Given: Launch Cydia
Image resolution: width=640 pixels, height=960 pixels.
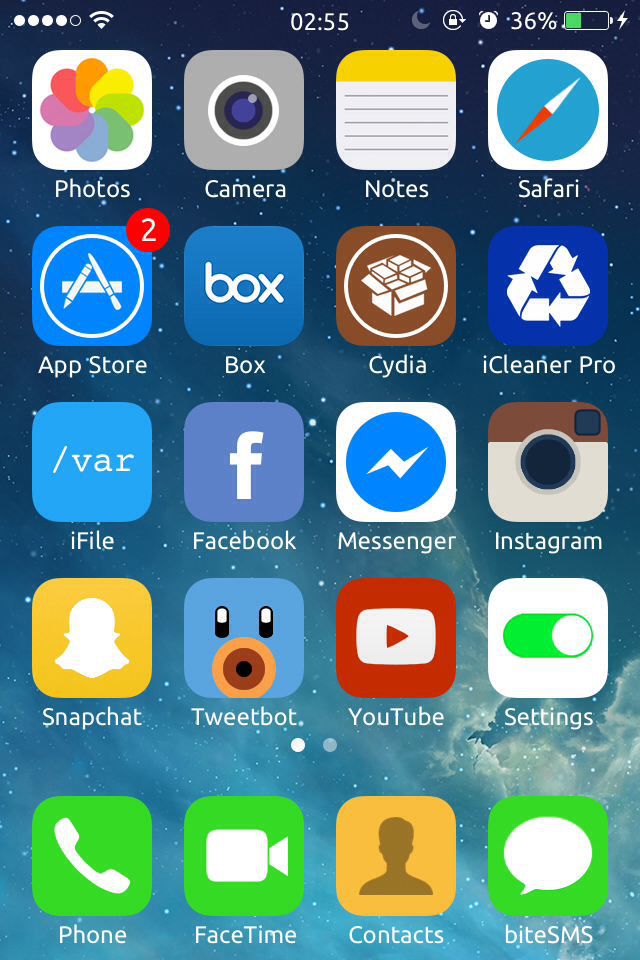Looking at the screenshot, I should [x=396, y=286].
